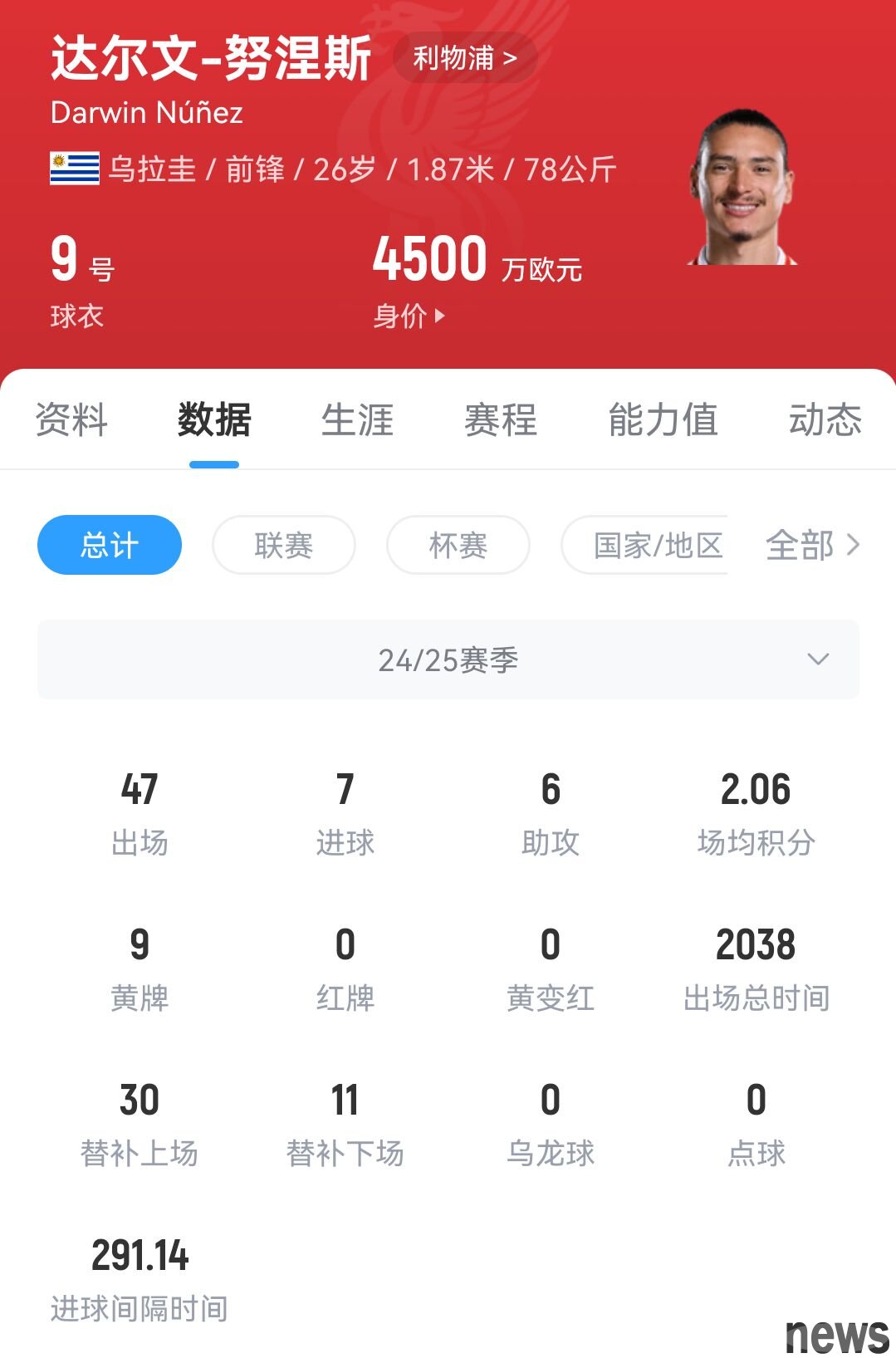Open 全部 to see all filters
The height and width of the screenshot is (1358, 896).
coord(812,545)
